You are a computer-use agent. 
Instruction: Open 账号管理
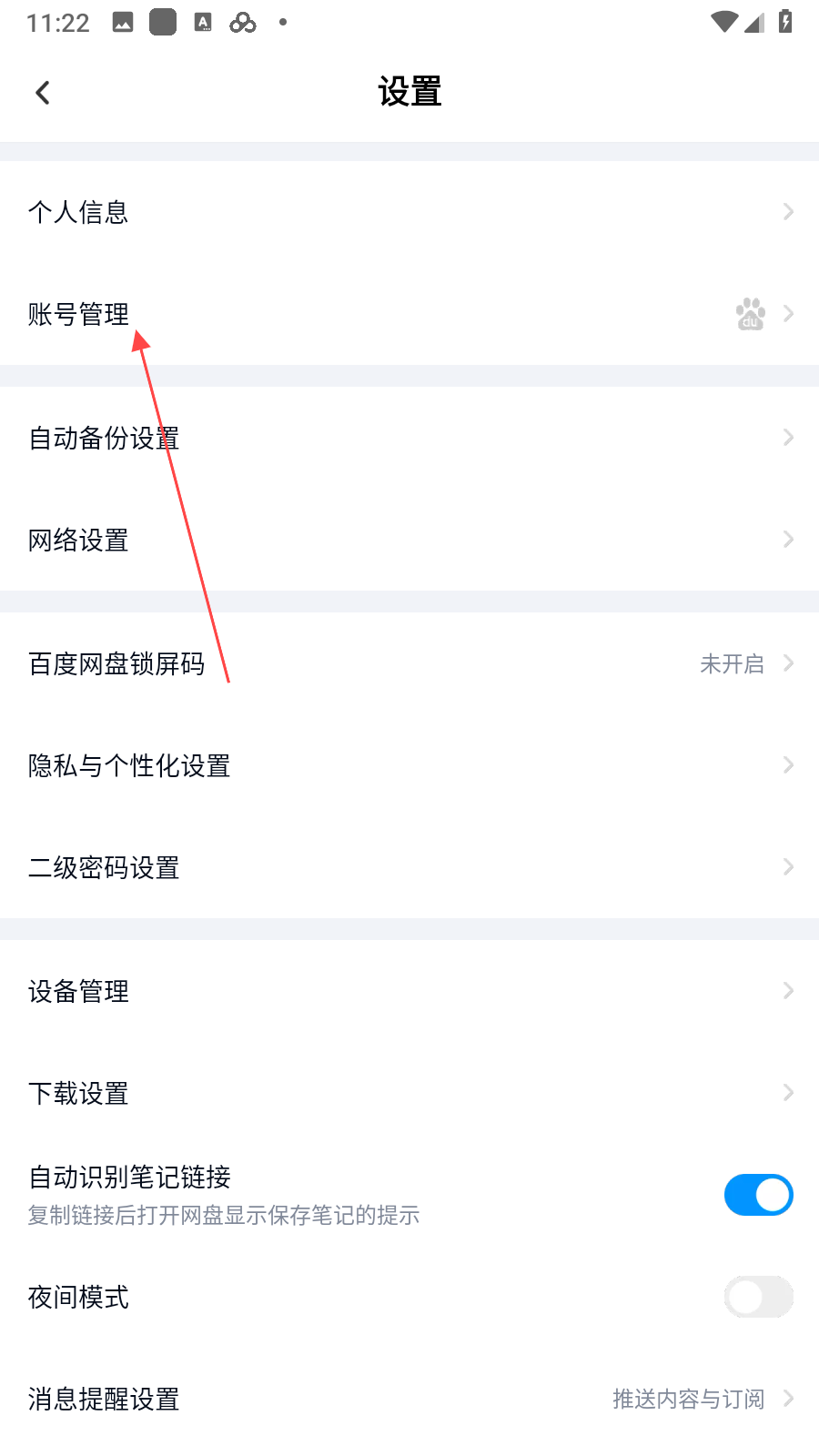coord(409,314)
